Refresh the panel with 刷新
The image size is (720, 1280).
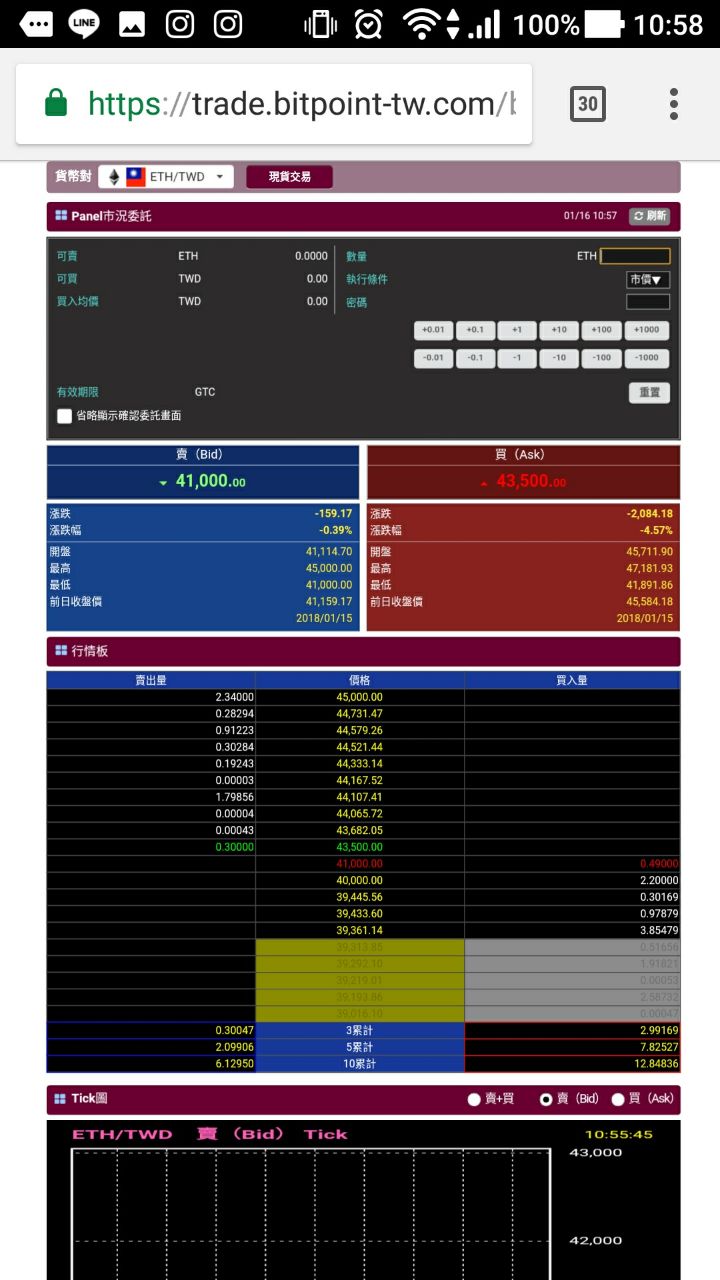[x=649, y=216]
